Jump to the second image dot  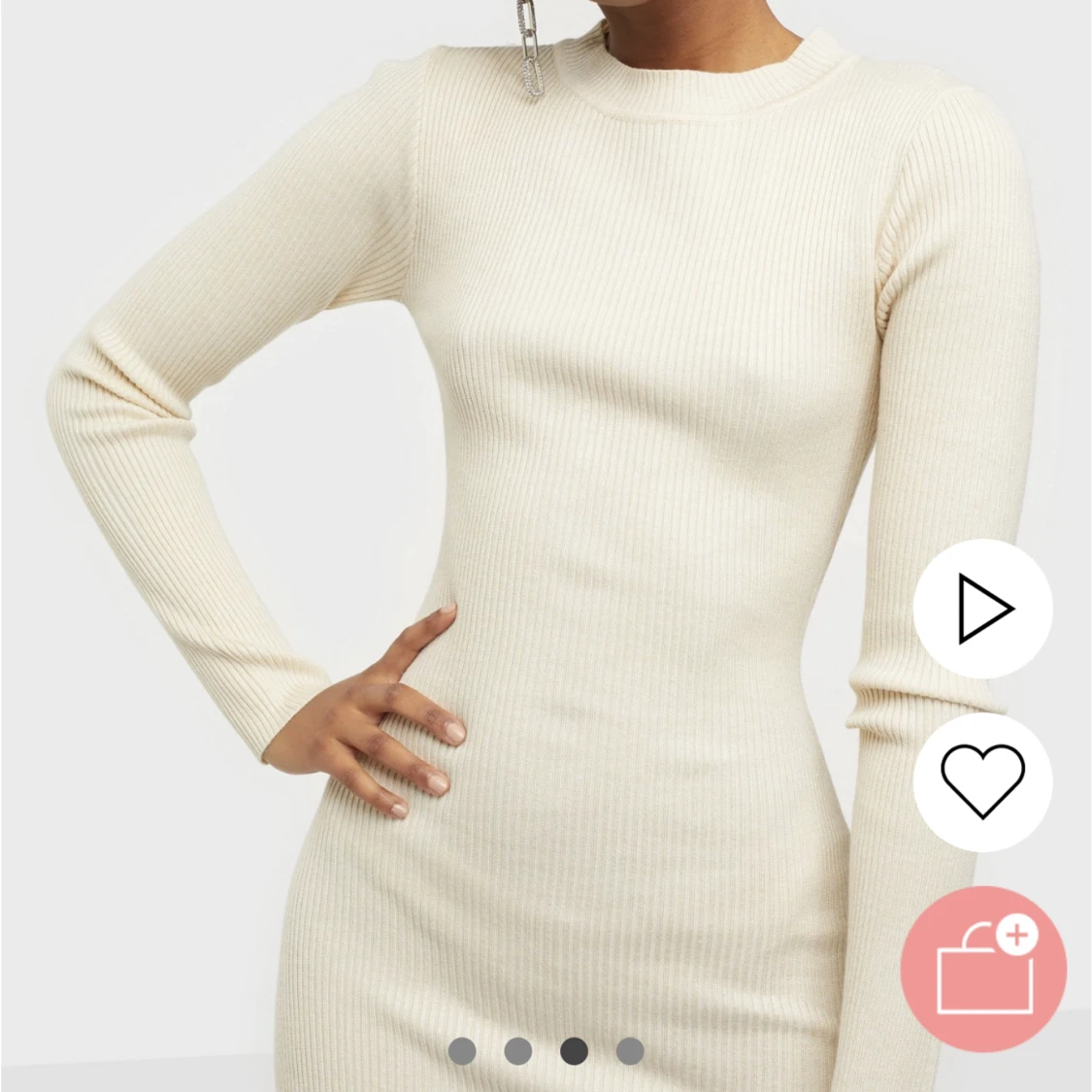pyautogui.click(x=518, y=1050)
